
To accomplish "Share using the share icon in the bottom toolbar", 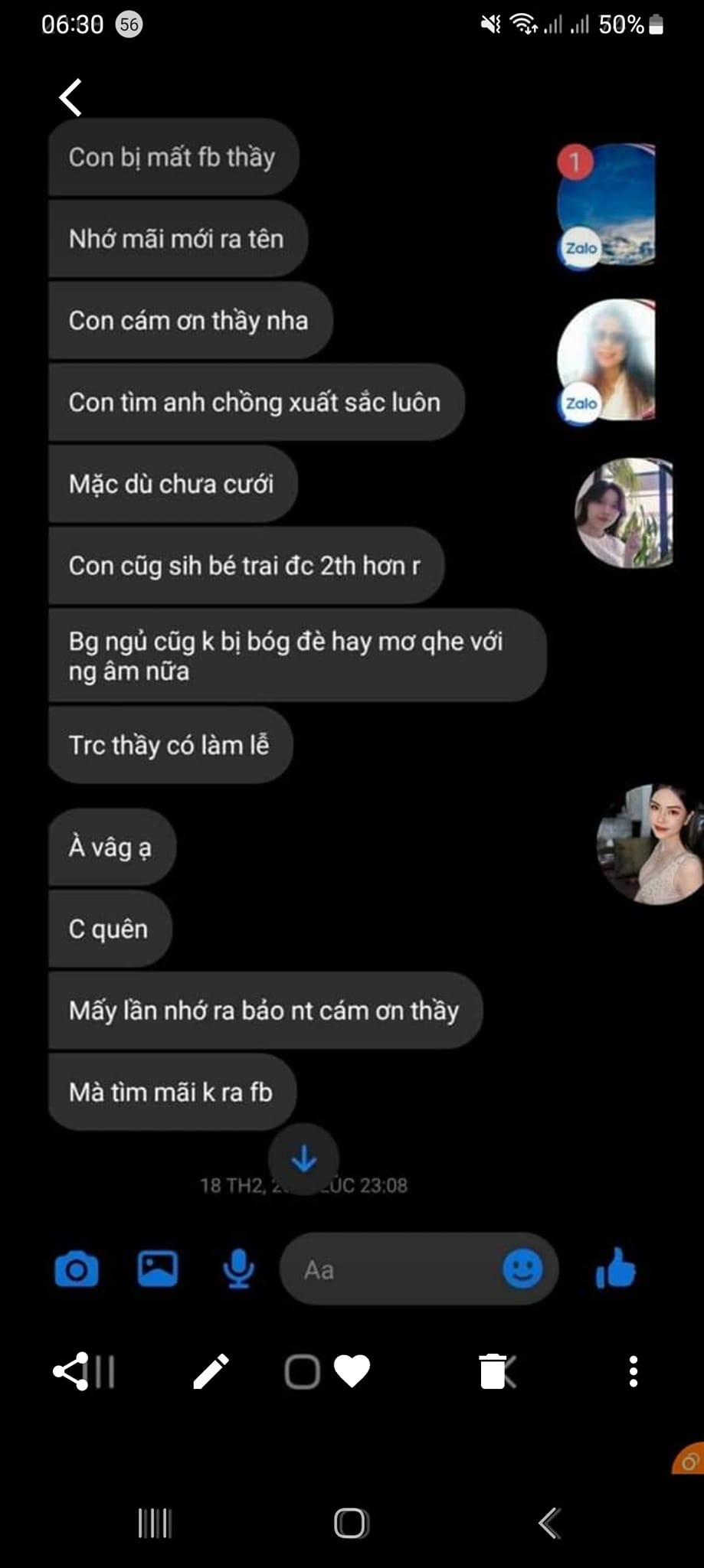I will click(x=70, y=1371).
